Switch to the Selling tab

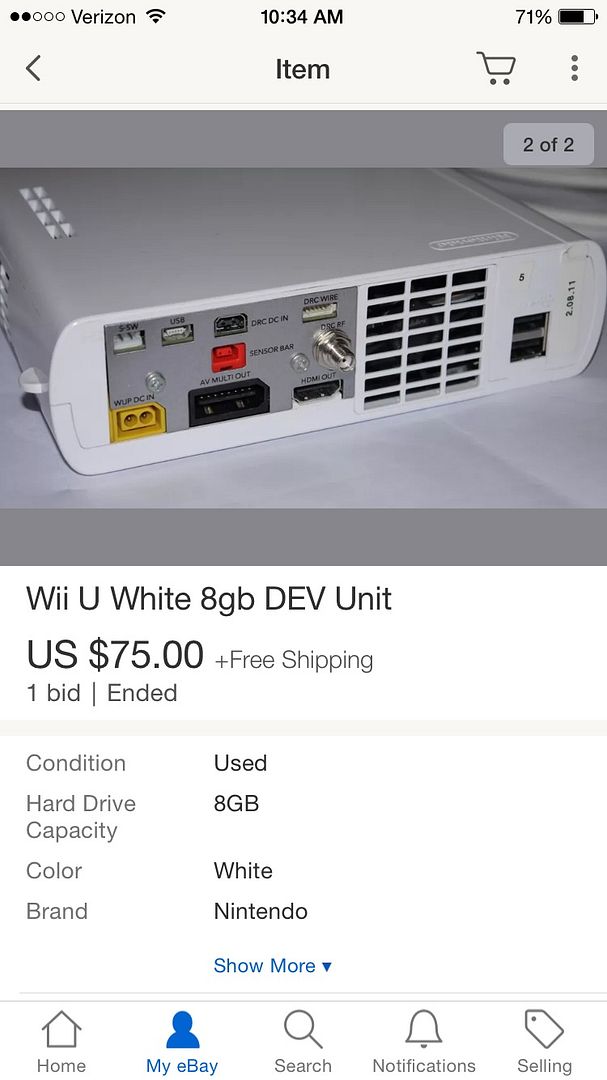544,1041
